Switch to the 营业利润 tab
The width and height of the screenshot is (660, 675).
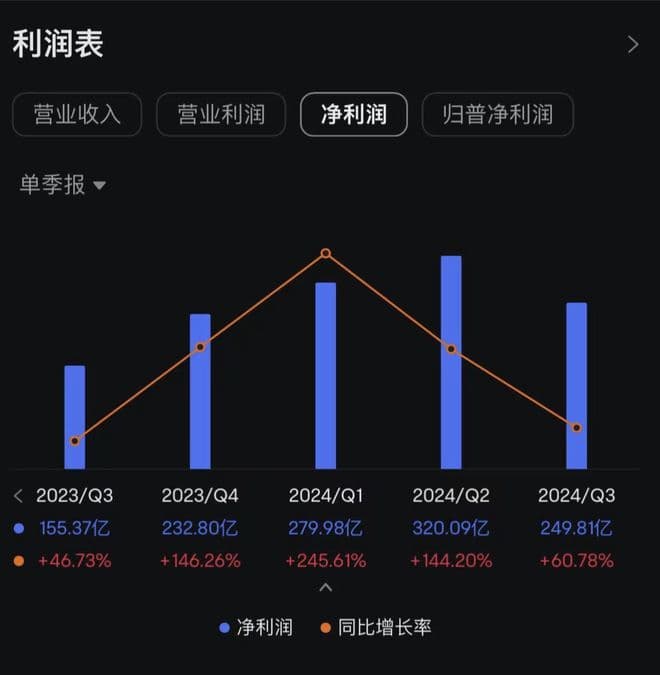point(221,114)
